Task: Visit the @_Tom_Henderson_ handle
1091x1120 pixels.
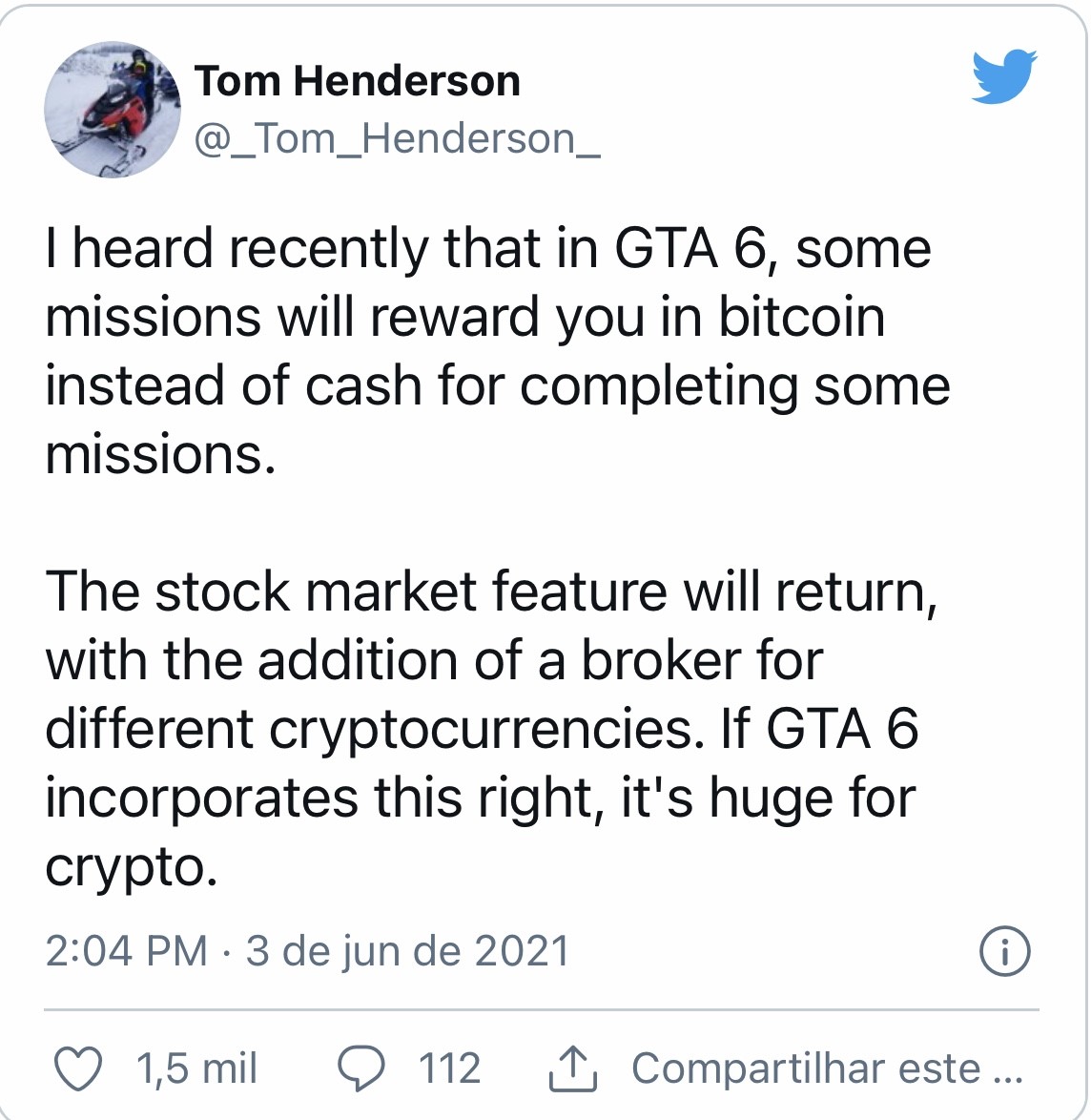Action: pyautogui.click(x=397, y=139)
